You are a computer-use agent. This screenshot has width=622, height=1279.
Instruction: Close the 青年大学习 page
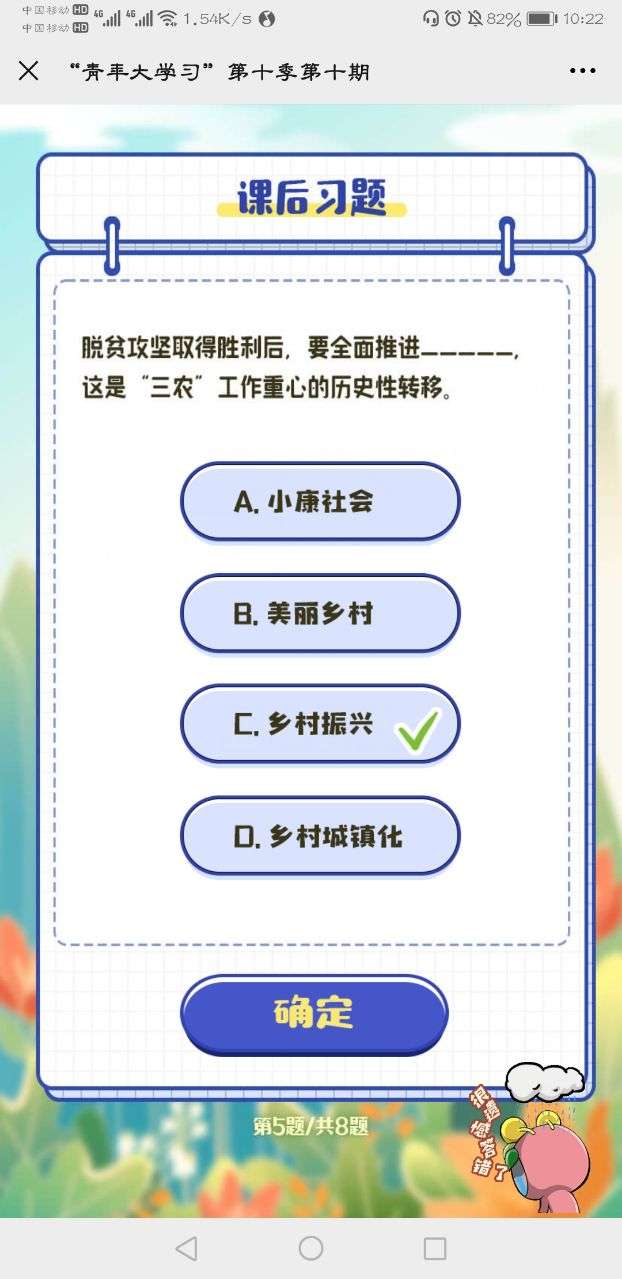(x=29, y=71)
